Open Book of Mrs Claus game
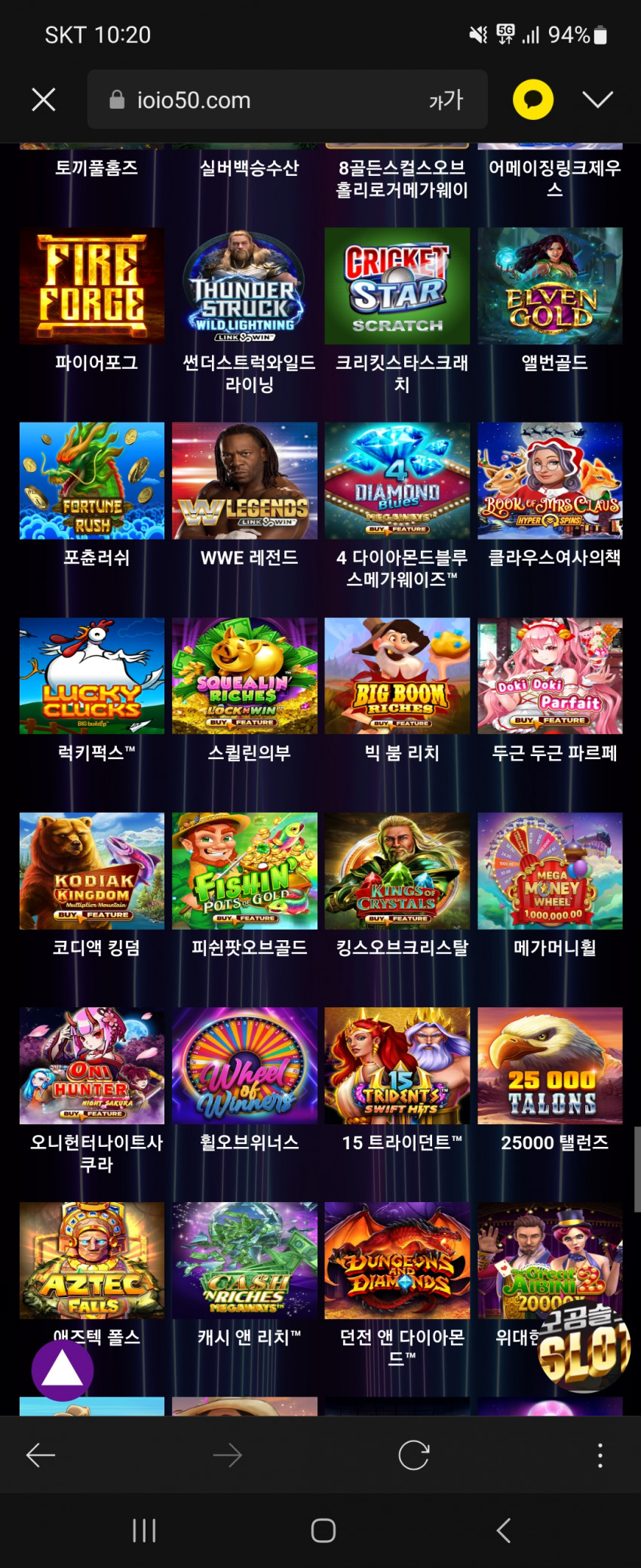The height and width of the screenshot is (1568, 641). pyautogui.click(x=550, y=481)
